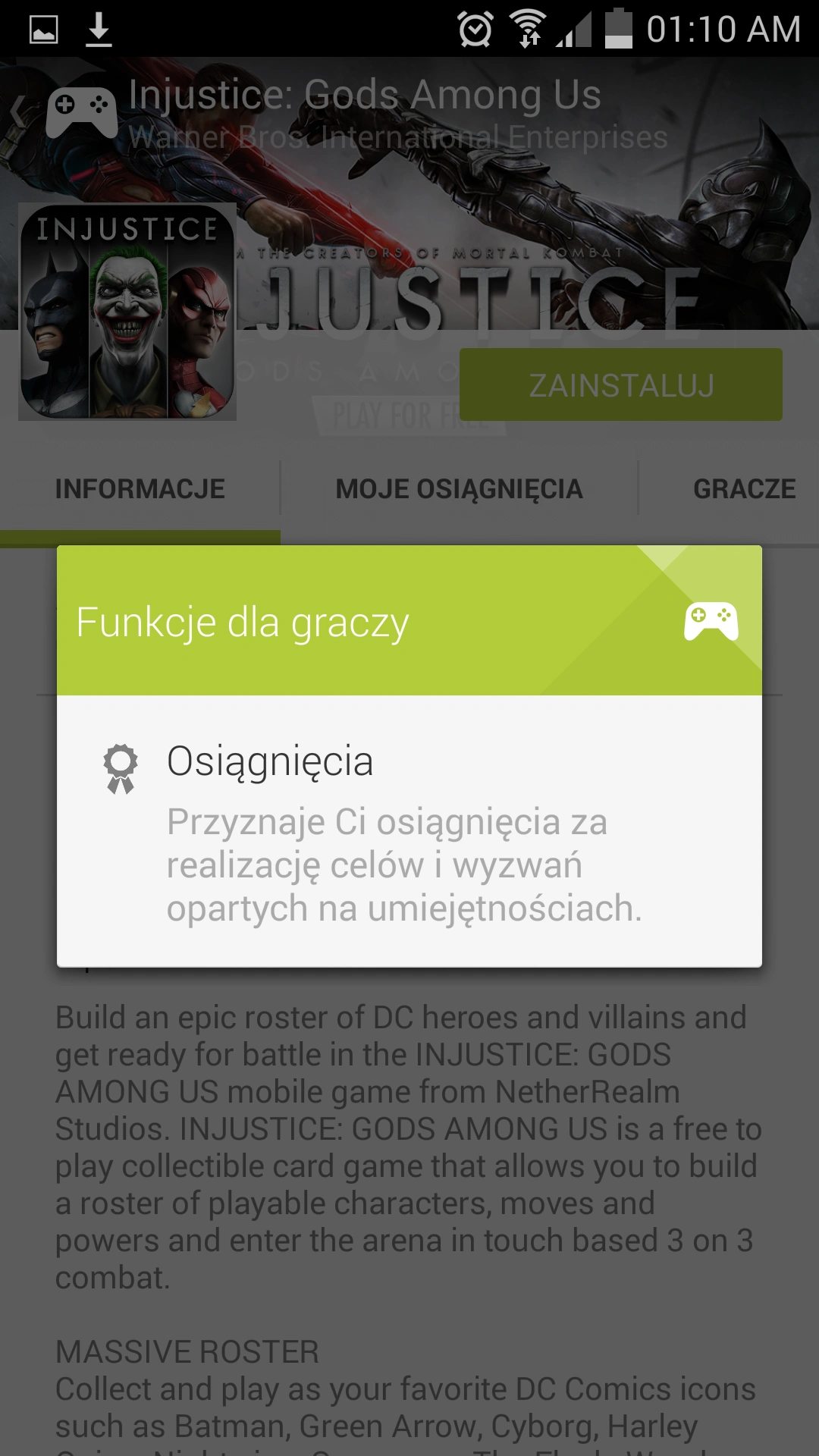Open the MOJE OSIĄGNIĘCIA tab
The image size is (819, 1456).
[x=459, y=489]
